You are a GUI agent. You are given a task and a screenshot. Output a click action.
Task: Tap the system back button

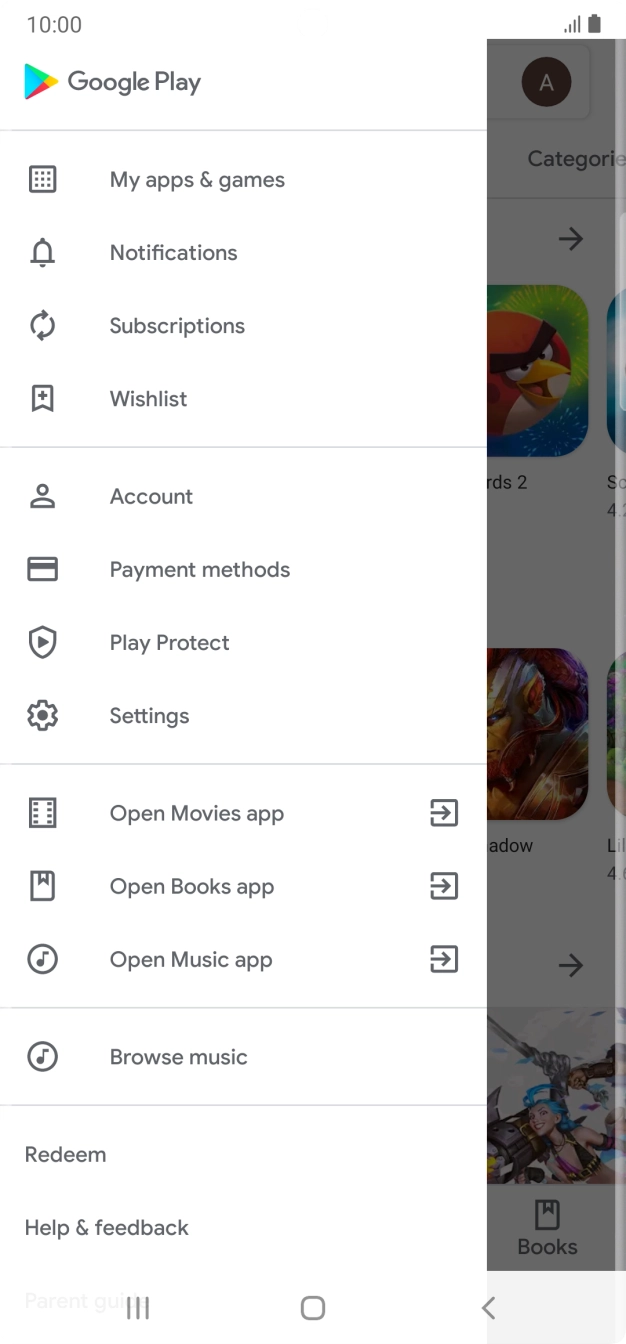point(488,1307)
